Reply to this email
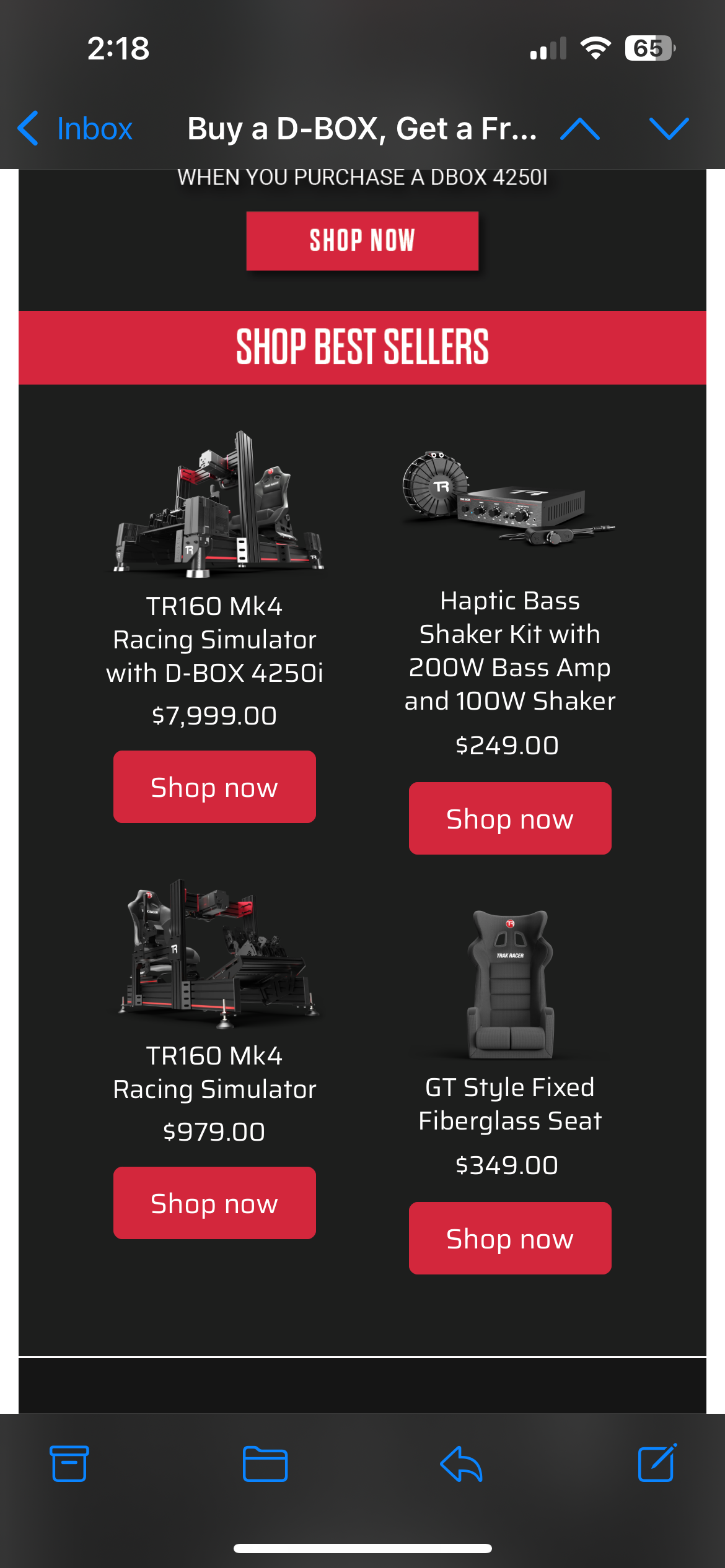The height and width of the screenshot is (1568, 725). coord(461,1464)
